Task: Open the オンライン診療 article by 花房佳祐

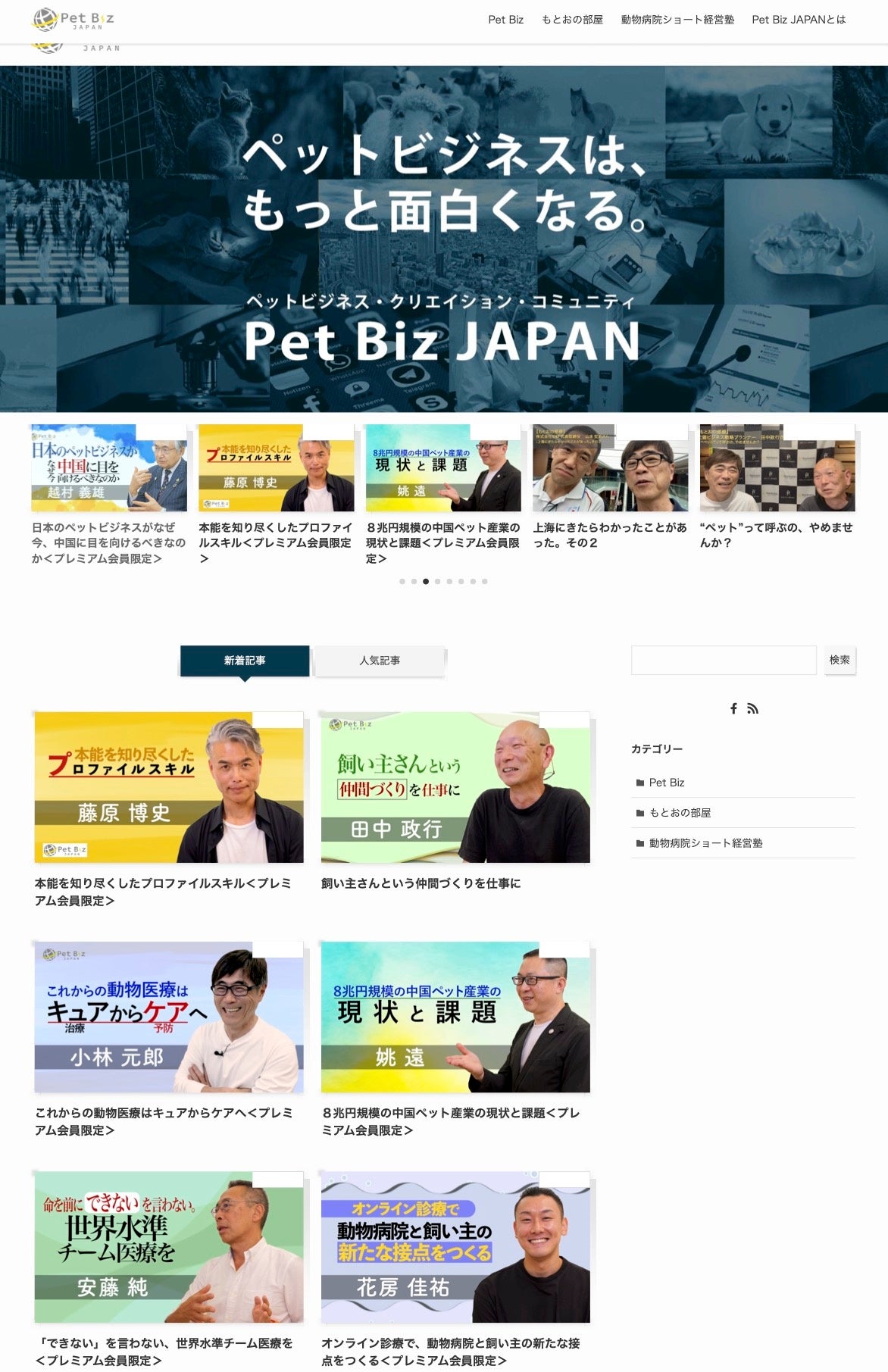Action: tap(455, 1247)
